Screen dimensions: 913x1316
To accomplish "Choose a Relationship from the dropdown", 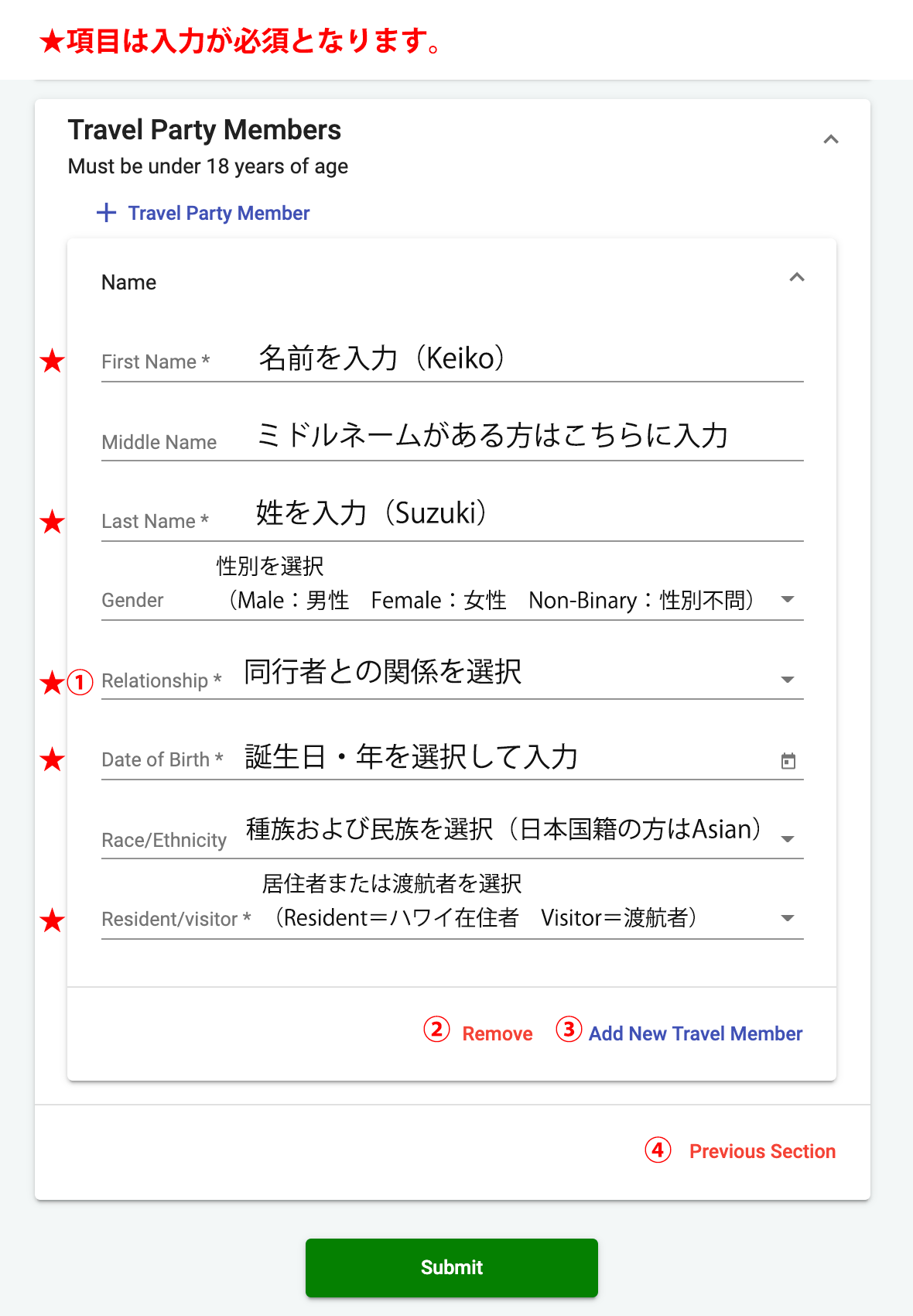I will click(x=788, y=680).
